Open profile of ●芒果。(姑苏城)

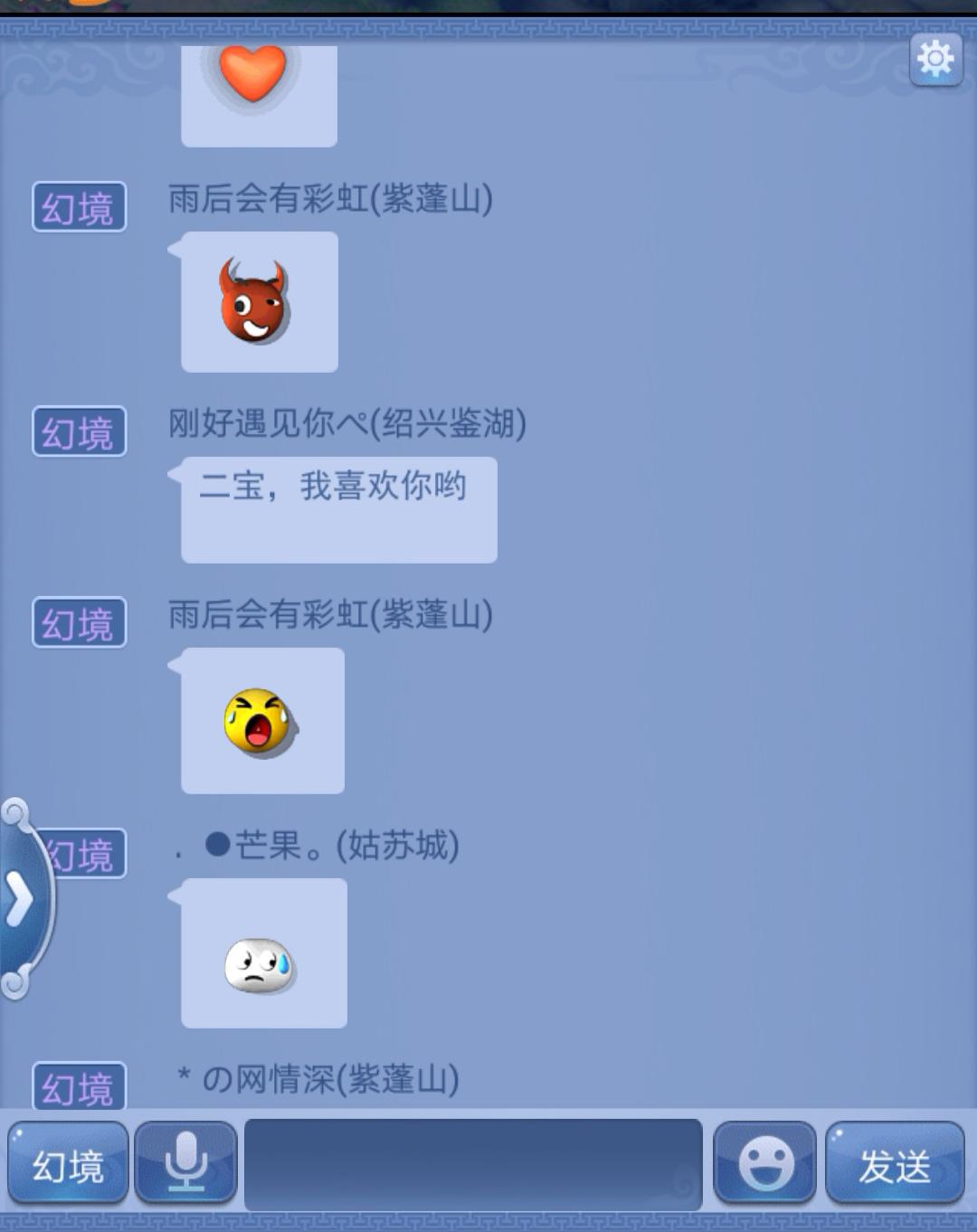point(331,846)
